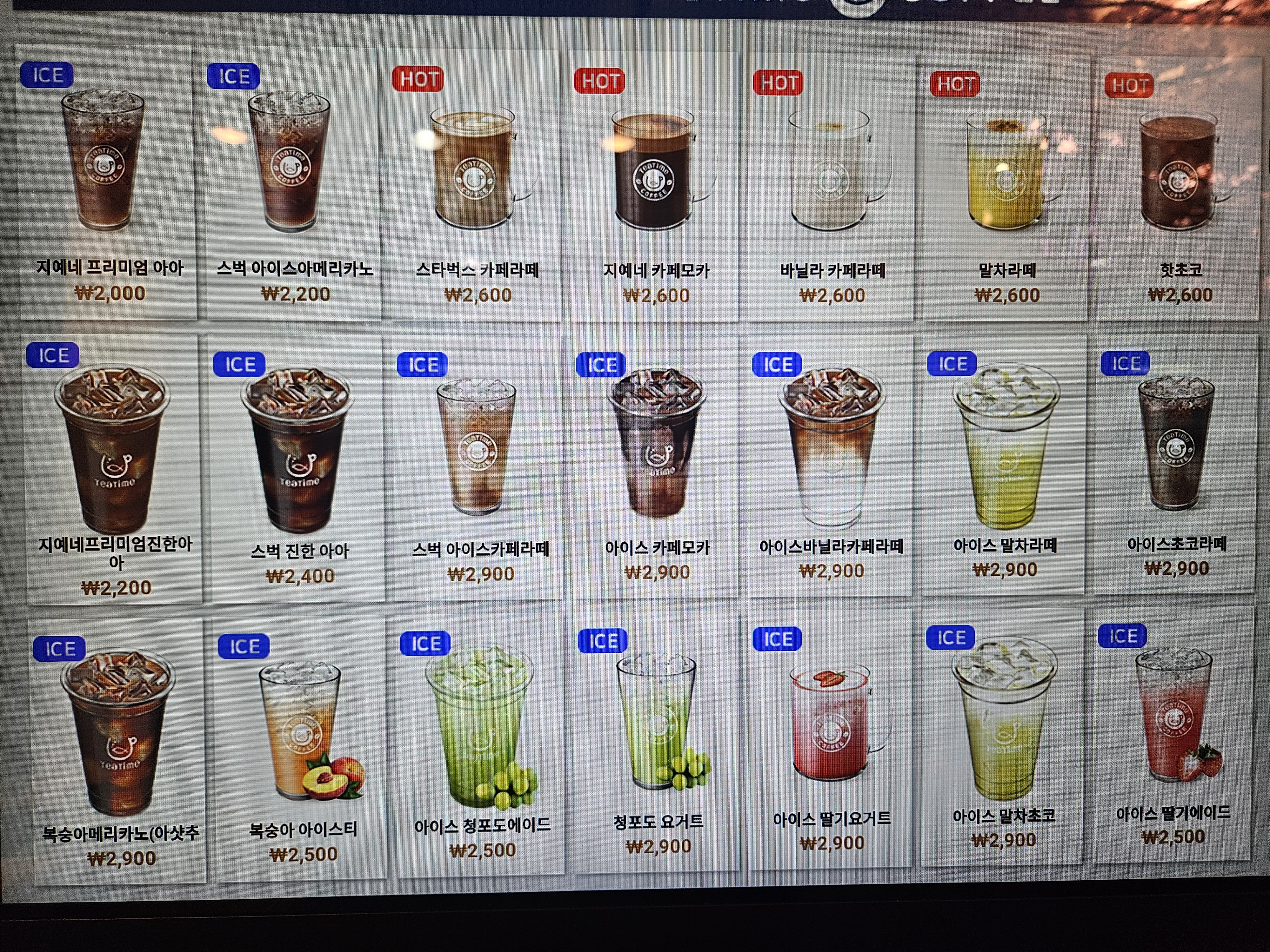Choose 아이스바닐라카페라떼
Viewport: 1270px width, 952px height.
830,465
